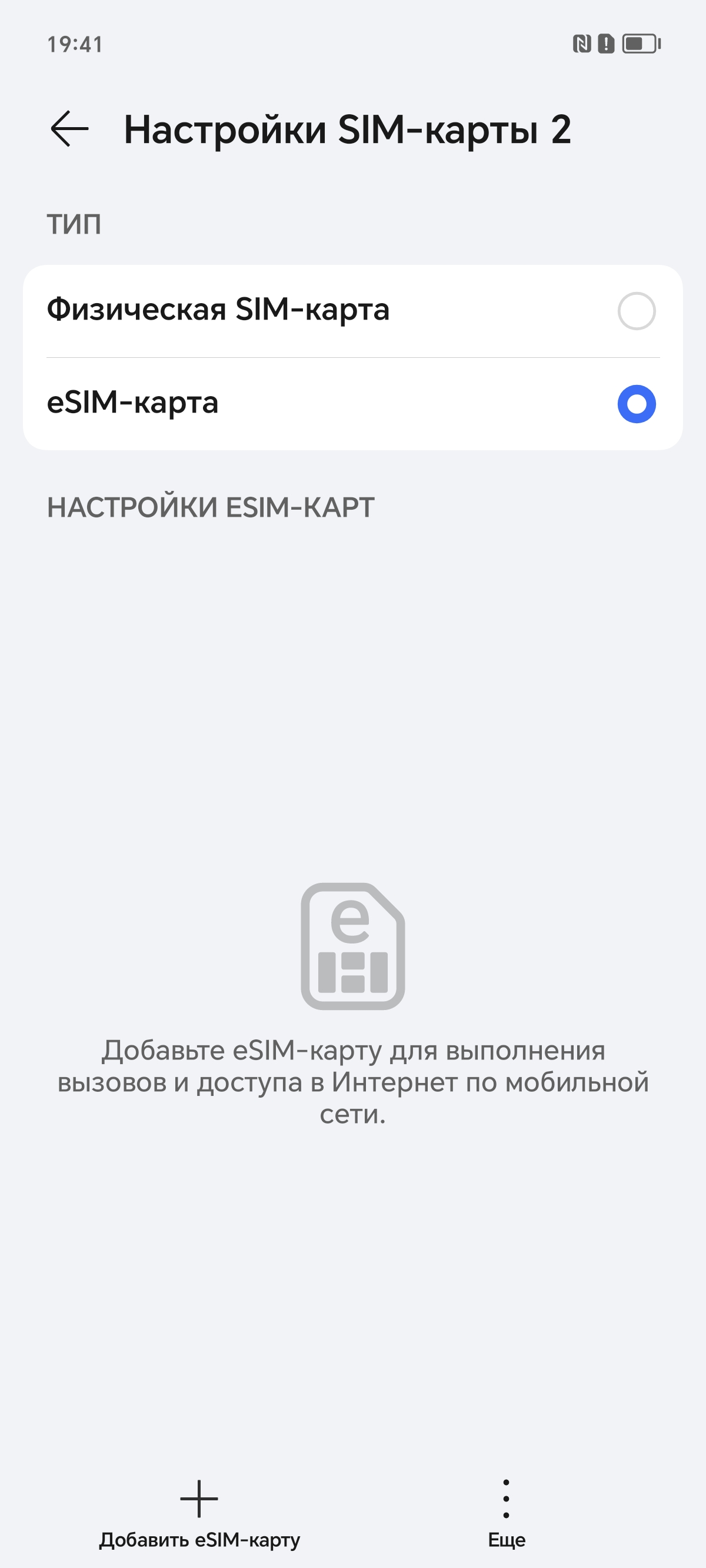Go back from SIM card 2 settings

[69, 129]
